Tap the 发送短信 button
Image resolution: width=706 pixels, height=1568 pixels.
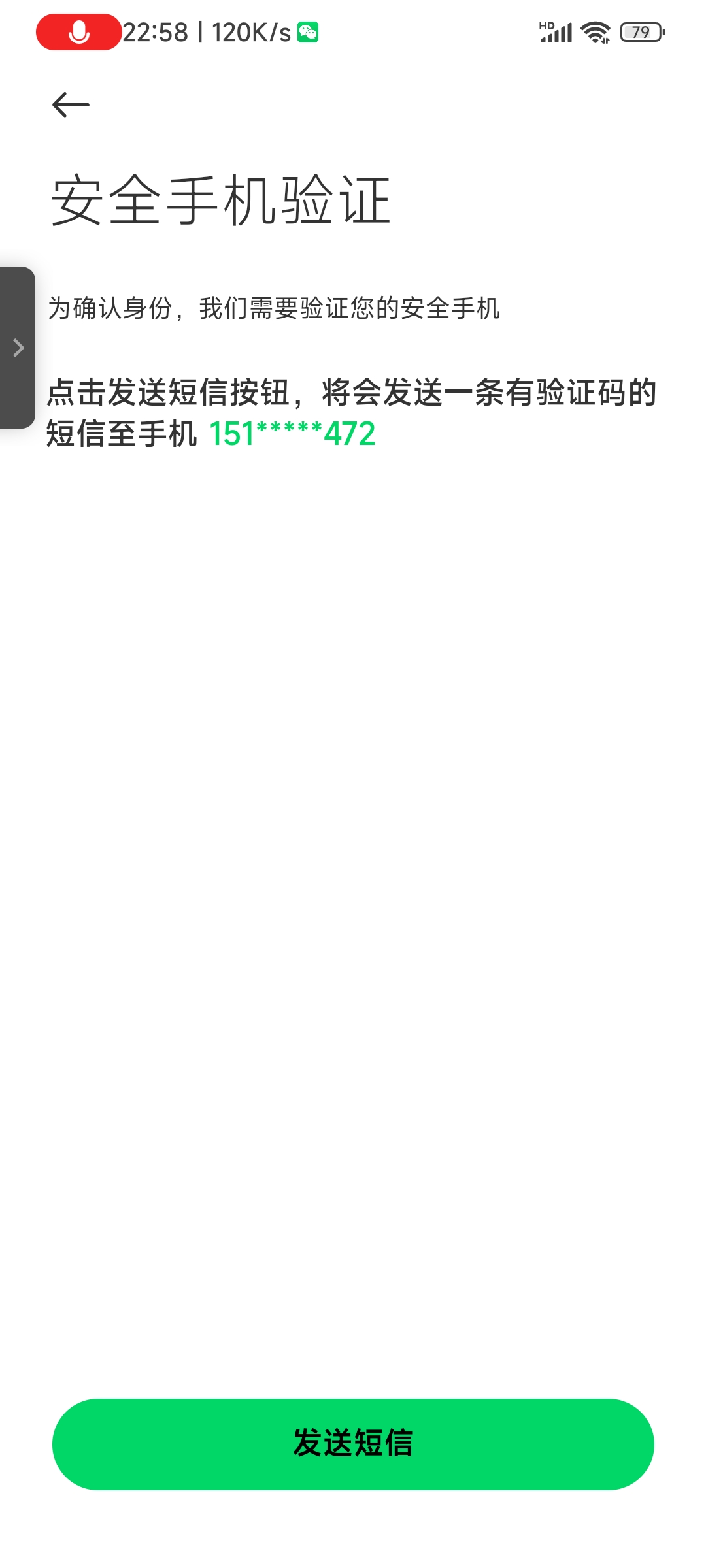353,1444
